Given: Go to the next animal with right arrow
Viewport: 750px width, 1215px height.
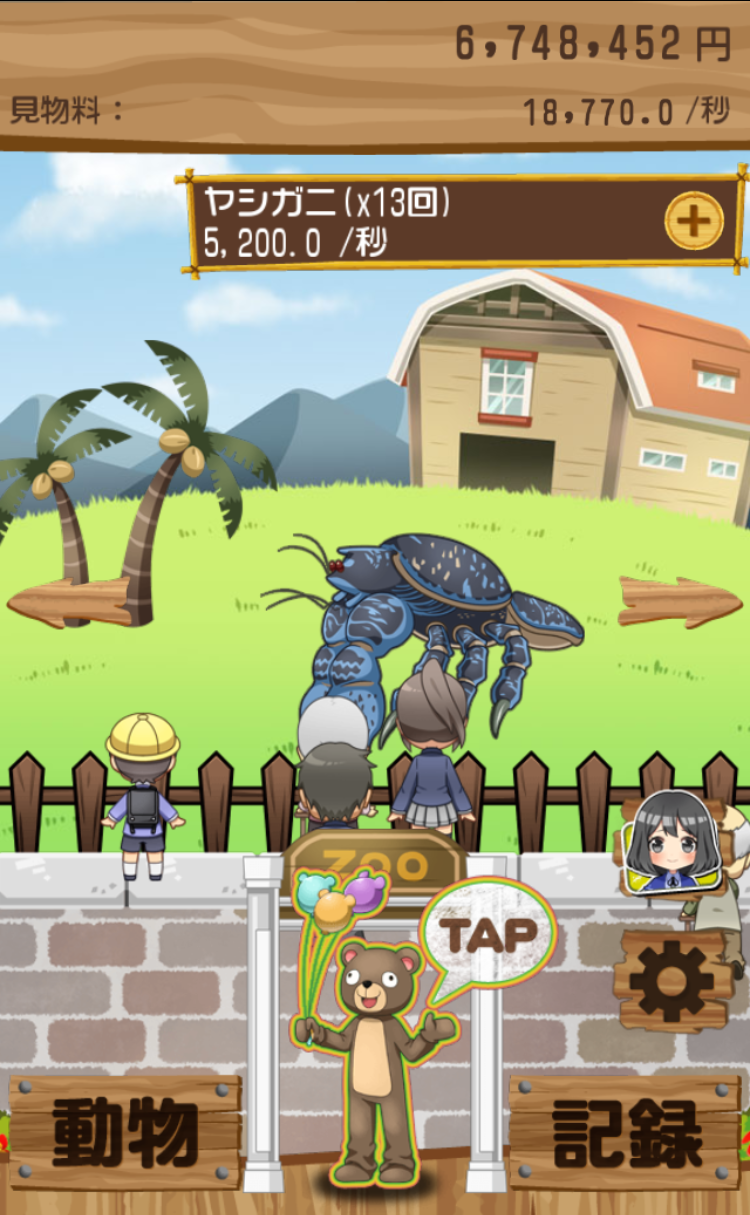Looking at the screenshot, I should pyautogui.click(x=680, y=602).
